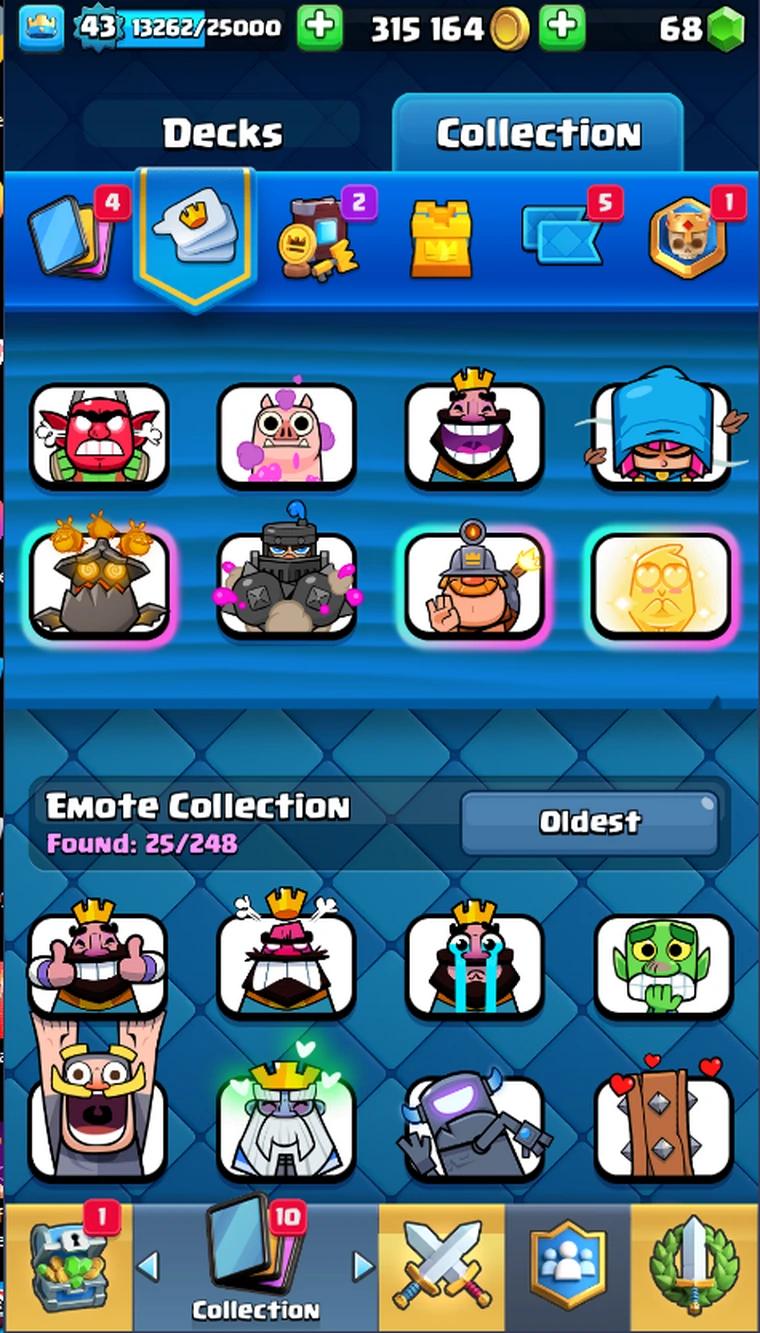Tap the green plus beside the experience bar
This screenshot has height=1333, width=760.
320,27
